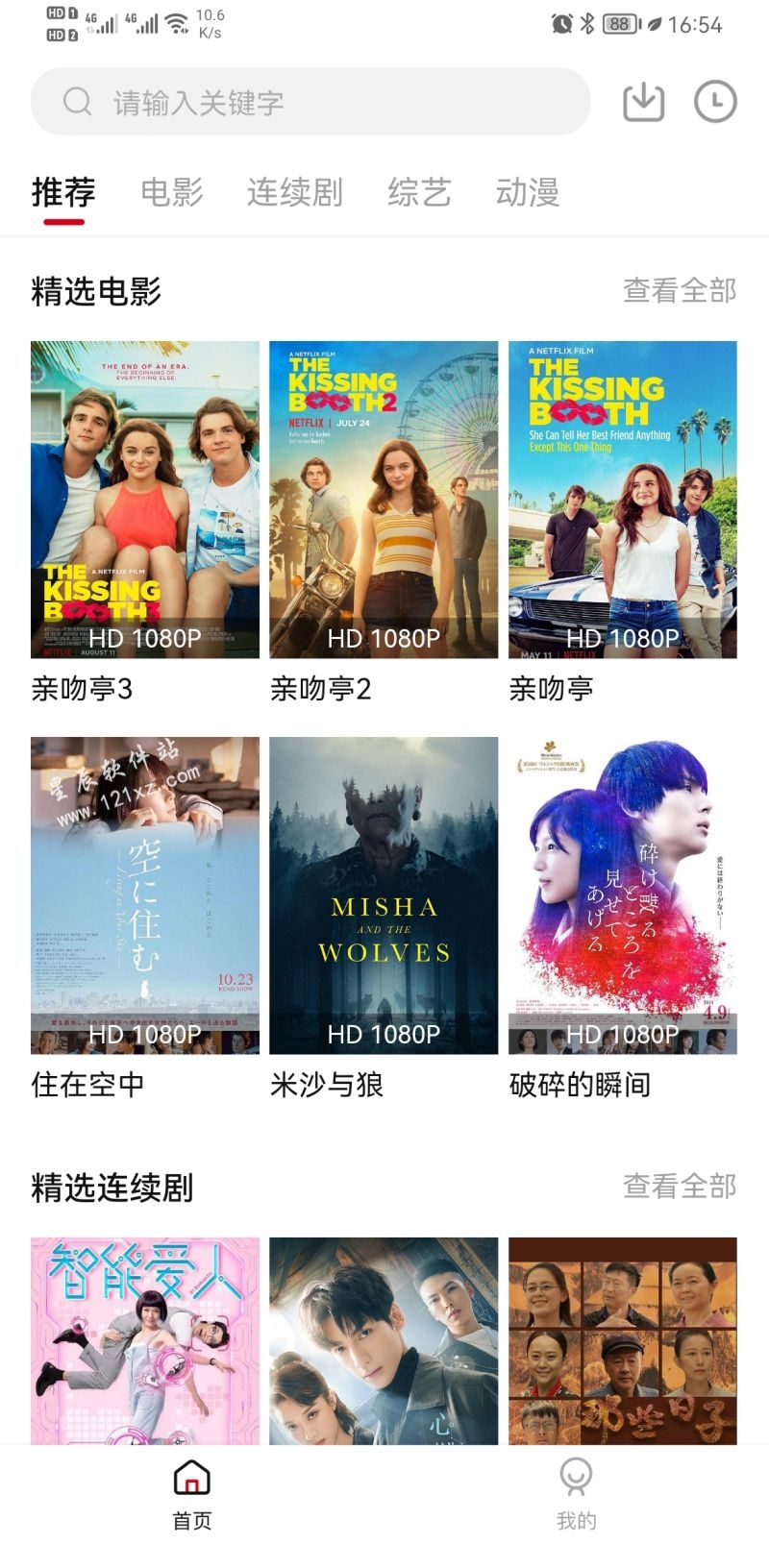This screenshot has height=1568, width=769.
Task: Switch to the 连续剧 tab
Action: 295,192
